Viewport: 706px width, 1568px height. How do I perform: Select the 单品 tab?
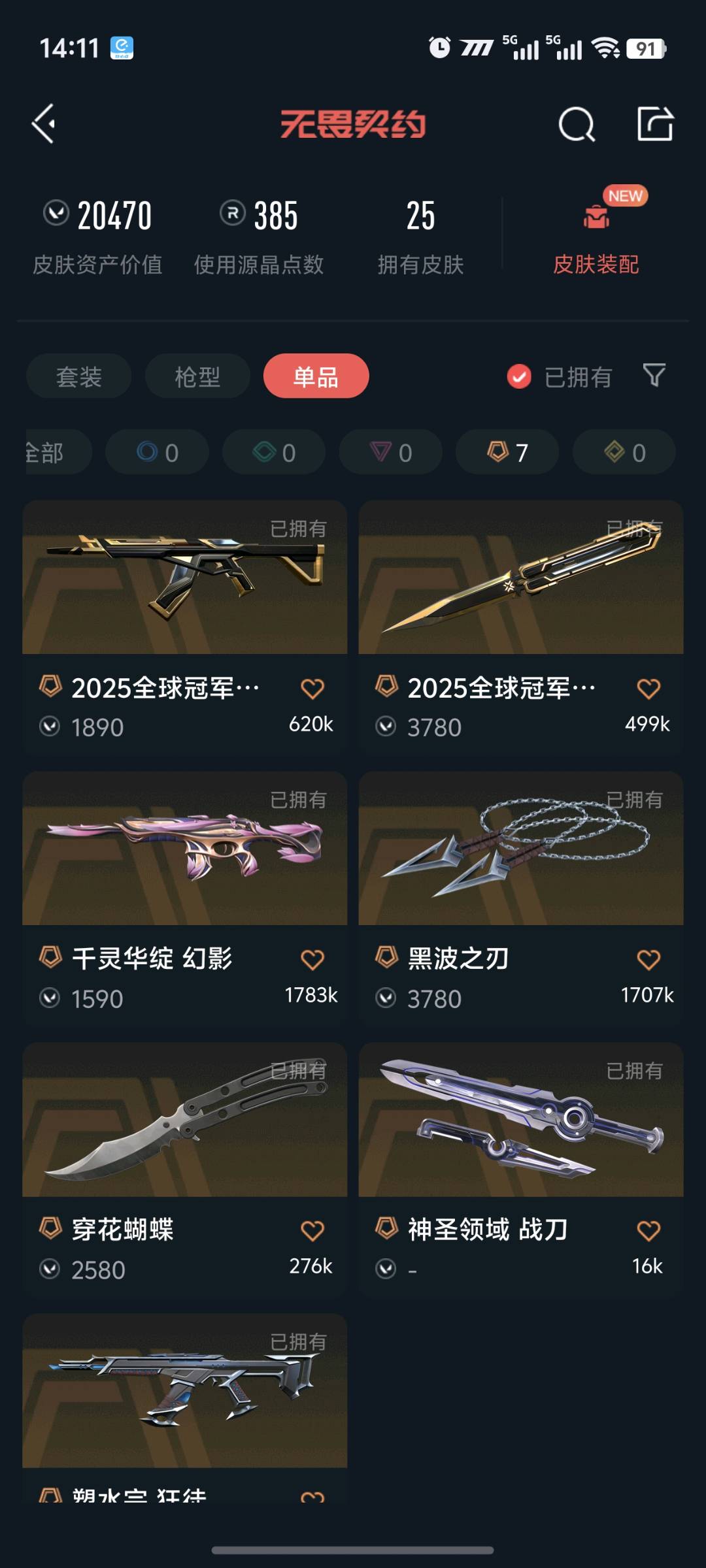point(316,376)
